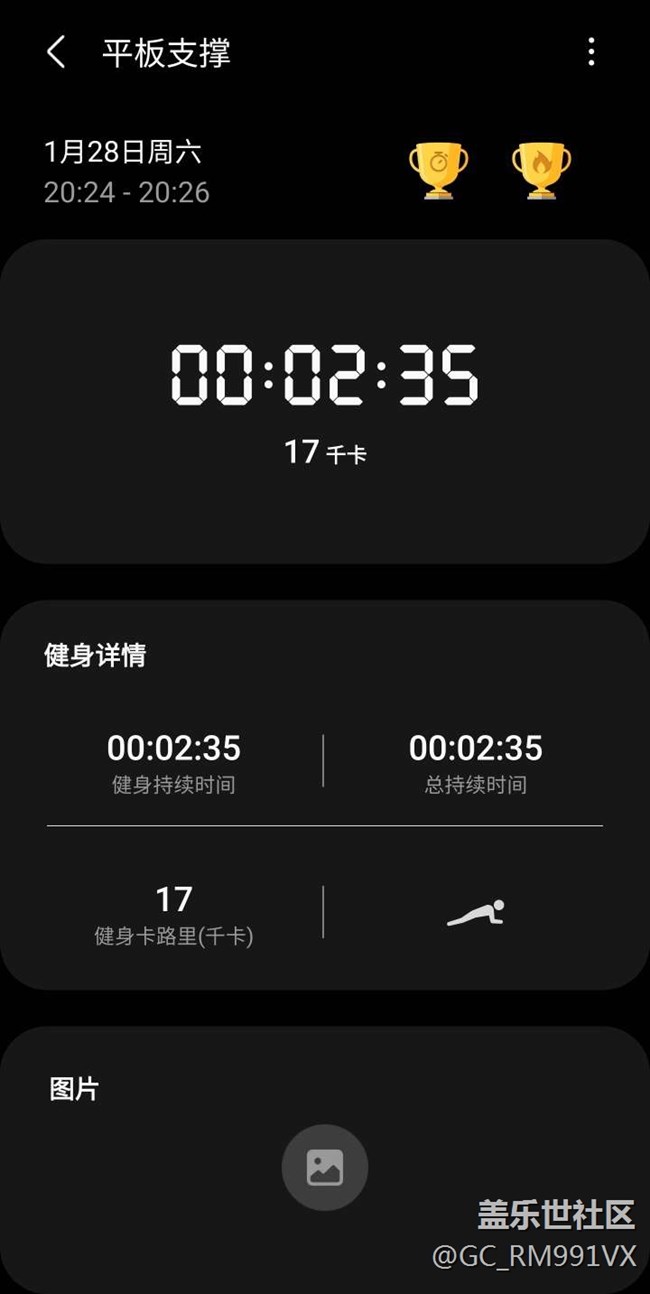Add a picture in the 图片 section
650x1294 pixels.
[325, 1167]
